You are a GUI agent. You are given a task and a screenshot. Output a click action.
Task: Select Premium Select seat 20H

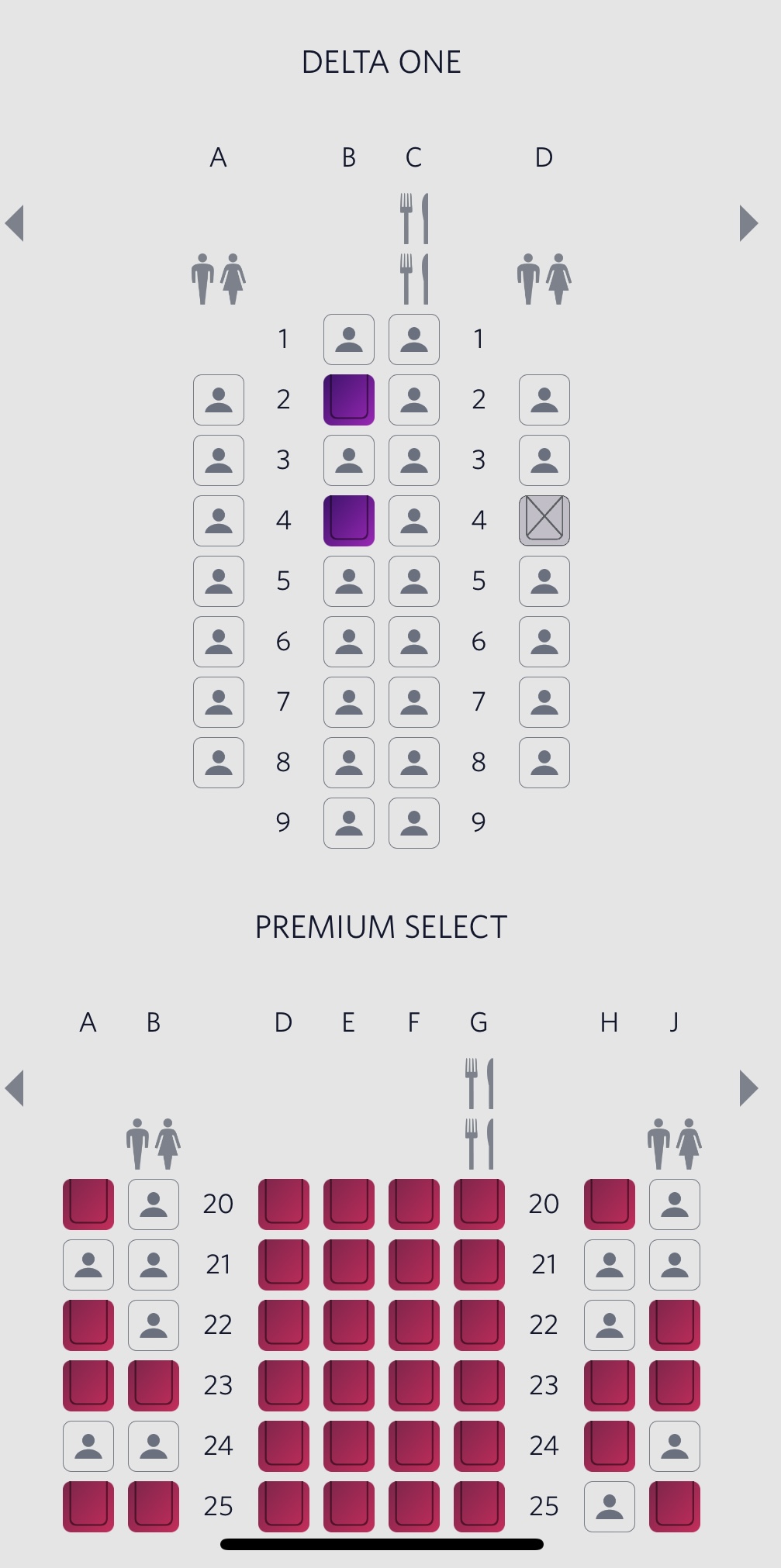pyautogui.click(x=610, y=1204)
